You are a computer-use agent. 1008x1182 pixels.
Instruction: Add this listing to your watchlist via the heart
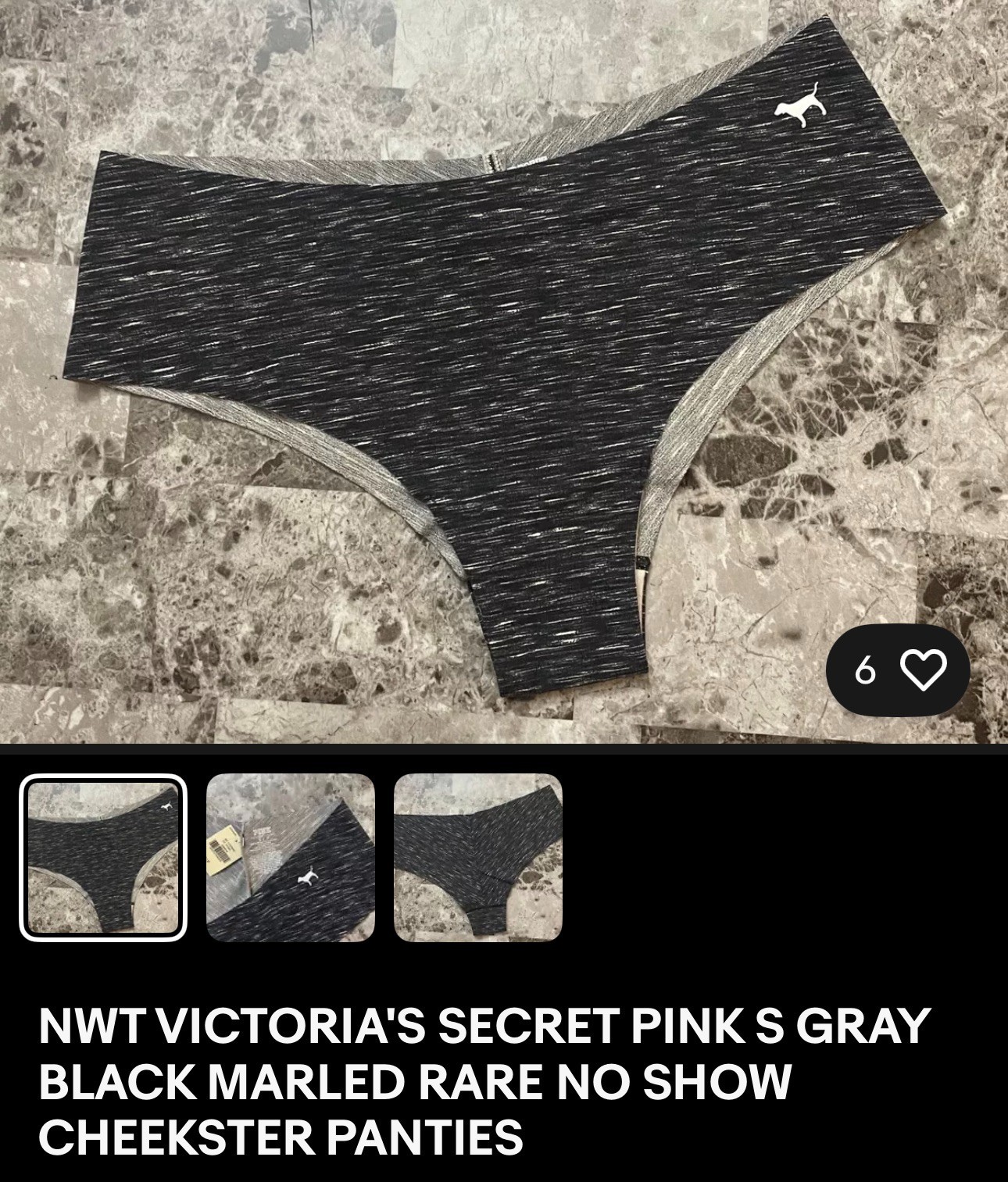click(924, 670)
